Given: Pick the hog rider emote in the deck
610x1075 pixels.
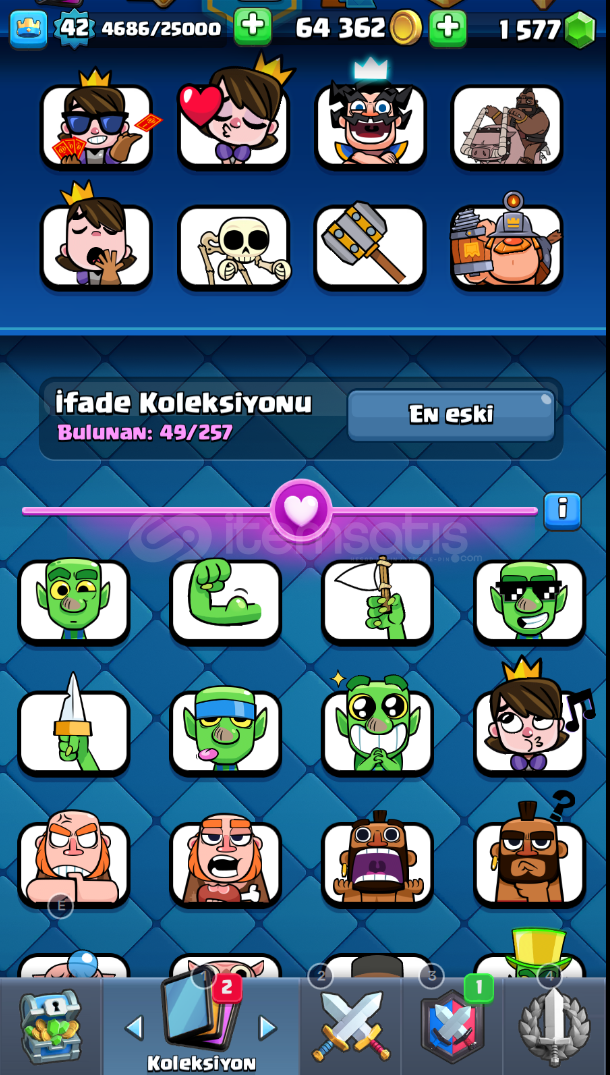Looking at the screenshot, I should [506, 125].
